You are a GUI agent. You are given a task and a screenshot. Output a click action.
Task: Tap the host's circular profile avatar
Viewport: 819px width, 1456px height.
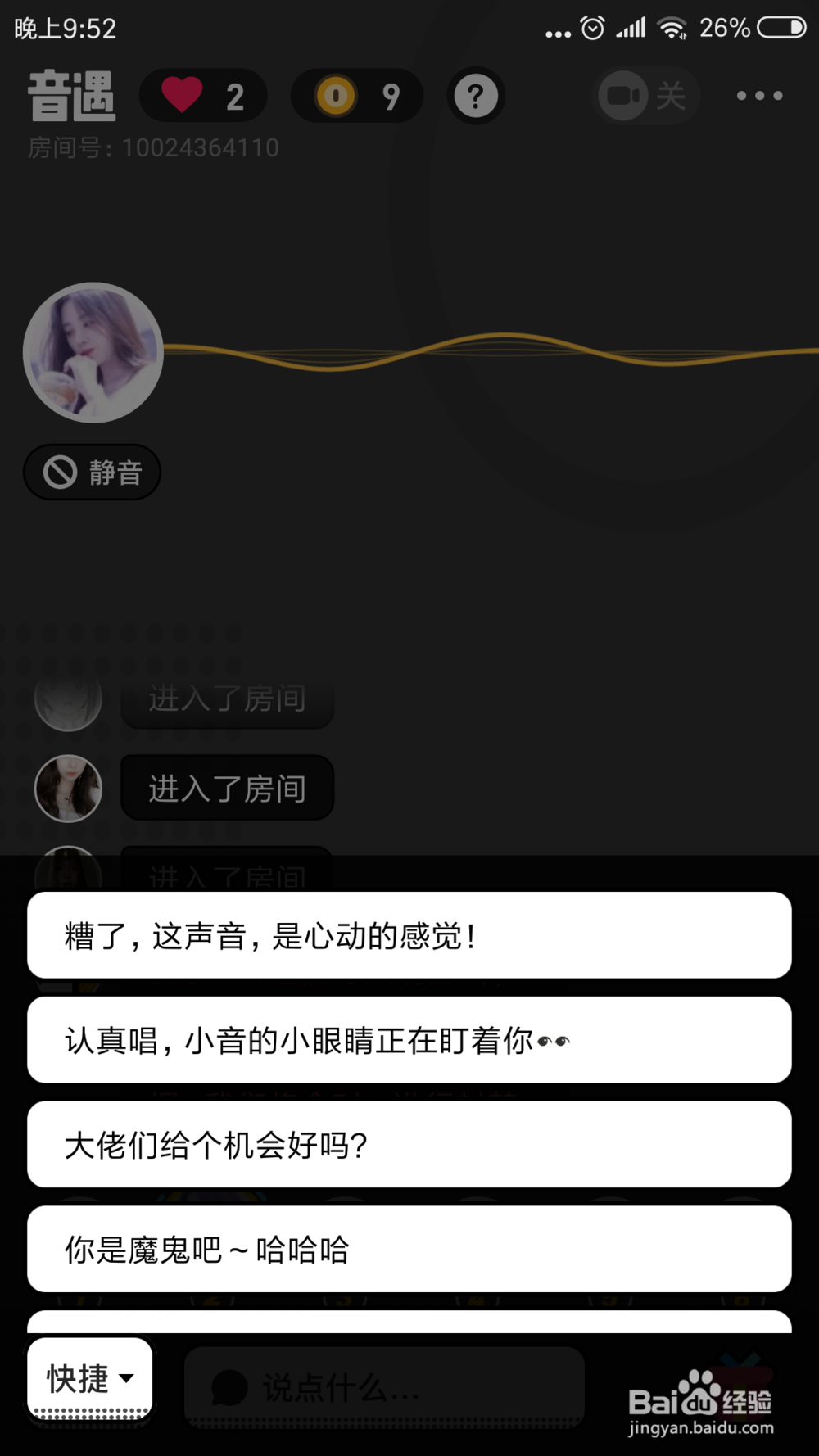click(94, 352)
